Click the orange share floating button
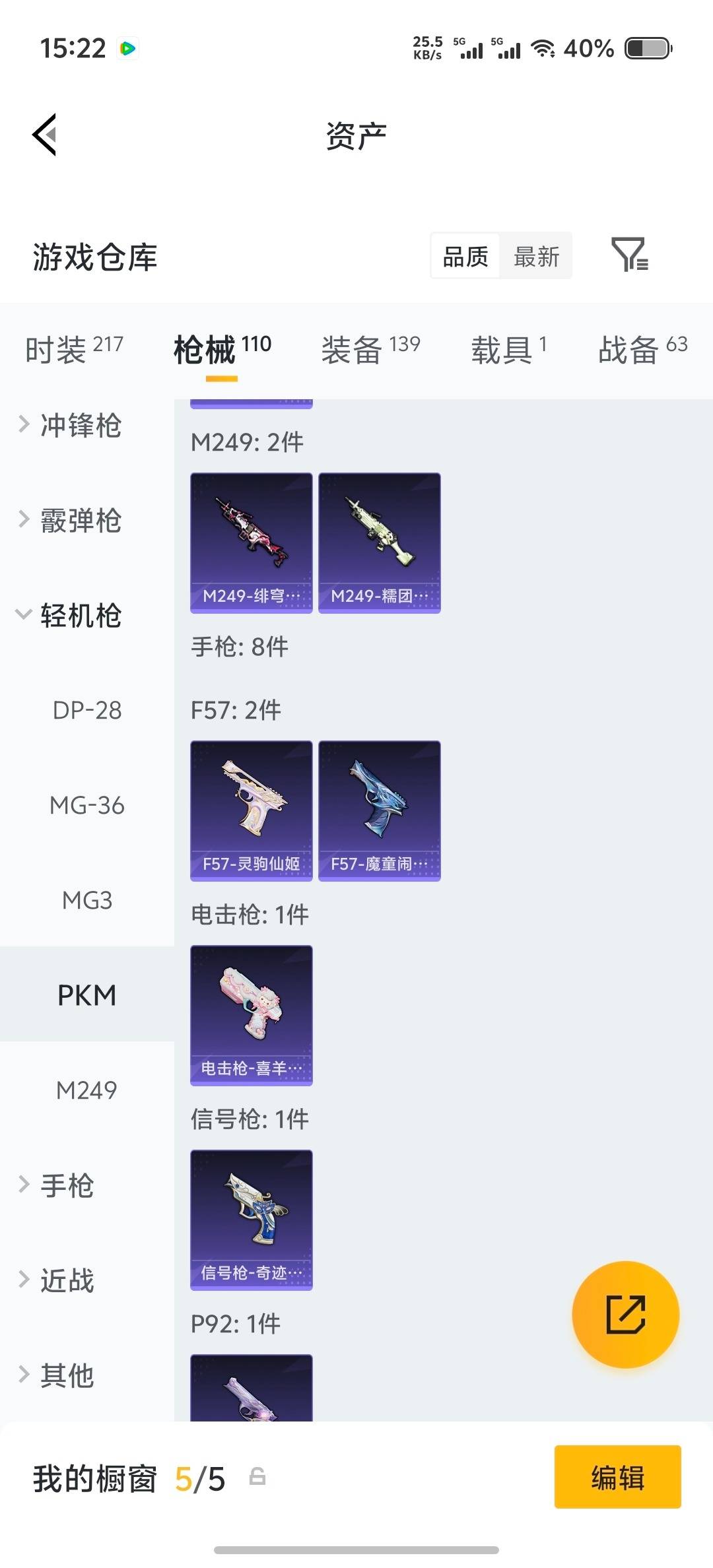Viewport: 713px width, 1568px height. (x=625, y=1315)
